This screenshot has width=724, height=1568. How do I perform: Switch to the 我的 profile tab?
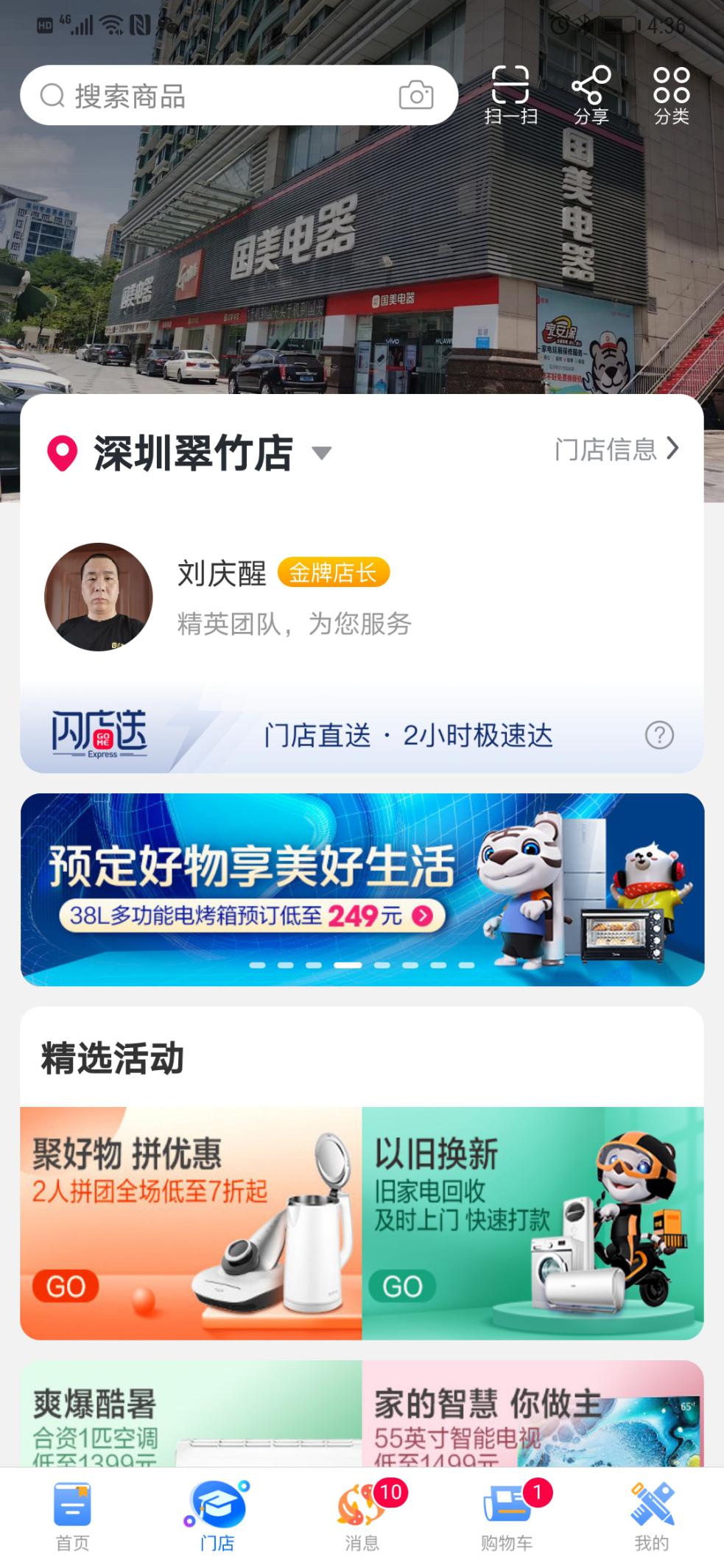(x=652, y=1517)
